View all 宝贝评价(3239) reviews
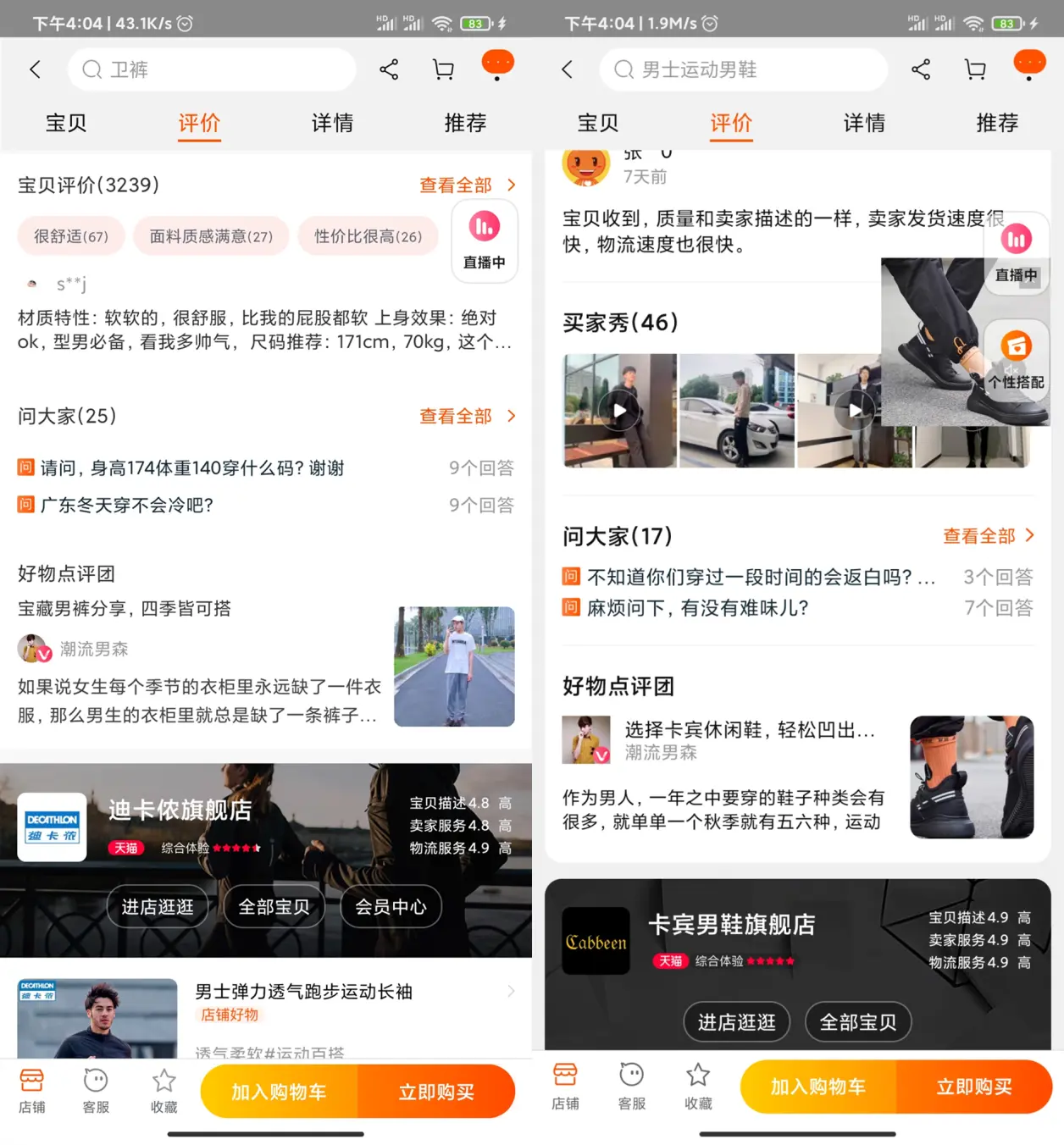Image resolution: width=1064 pixels, height=1145 pixels. 467,185
